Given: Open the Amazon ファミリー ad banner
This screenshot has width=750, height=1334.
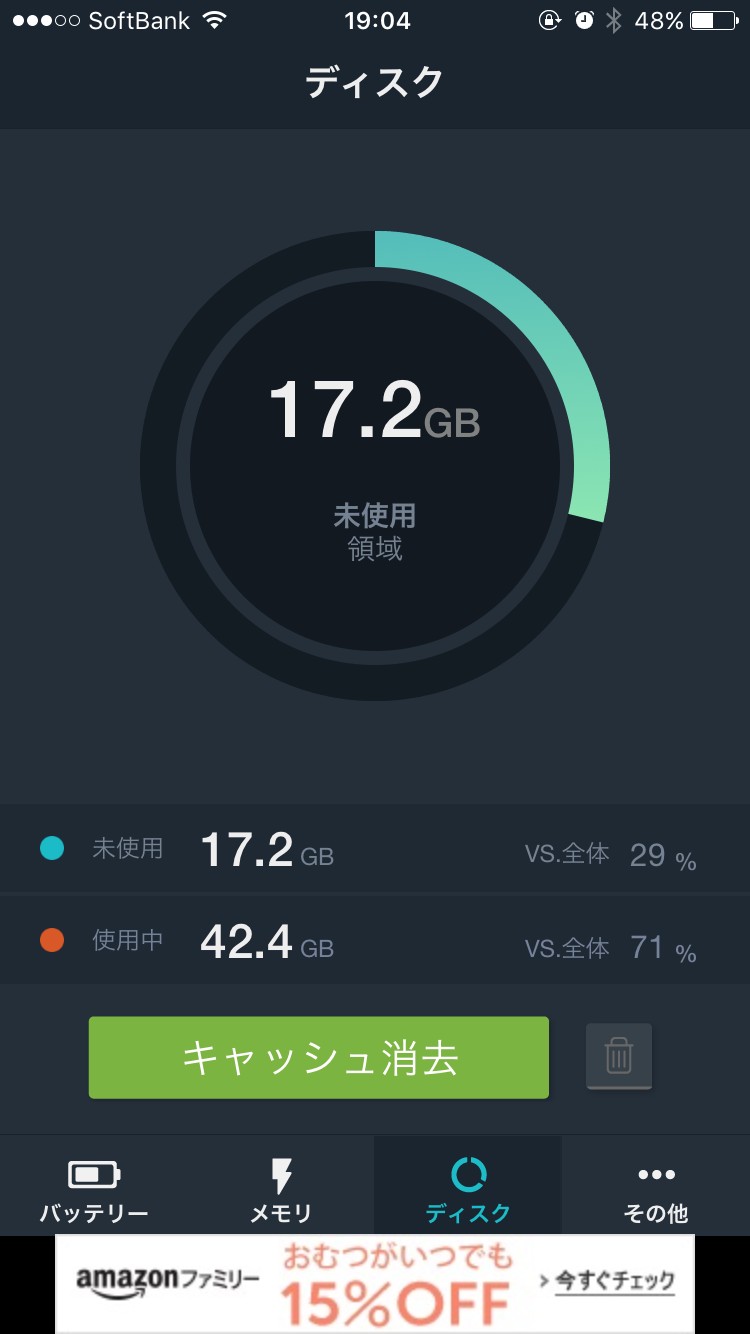Looking at the screenshot, I should pos(375,1283).
